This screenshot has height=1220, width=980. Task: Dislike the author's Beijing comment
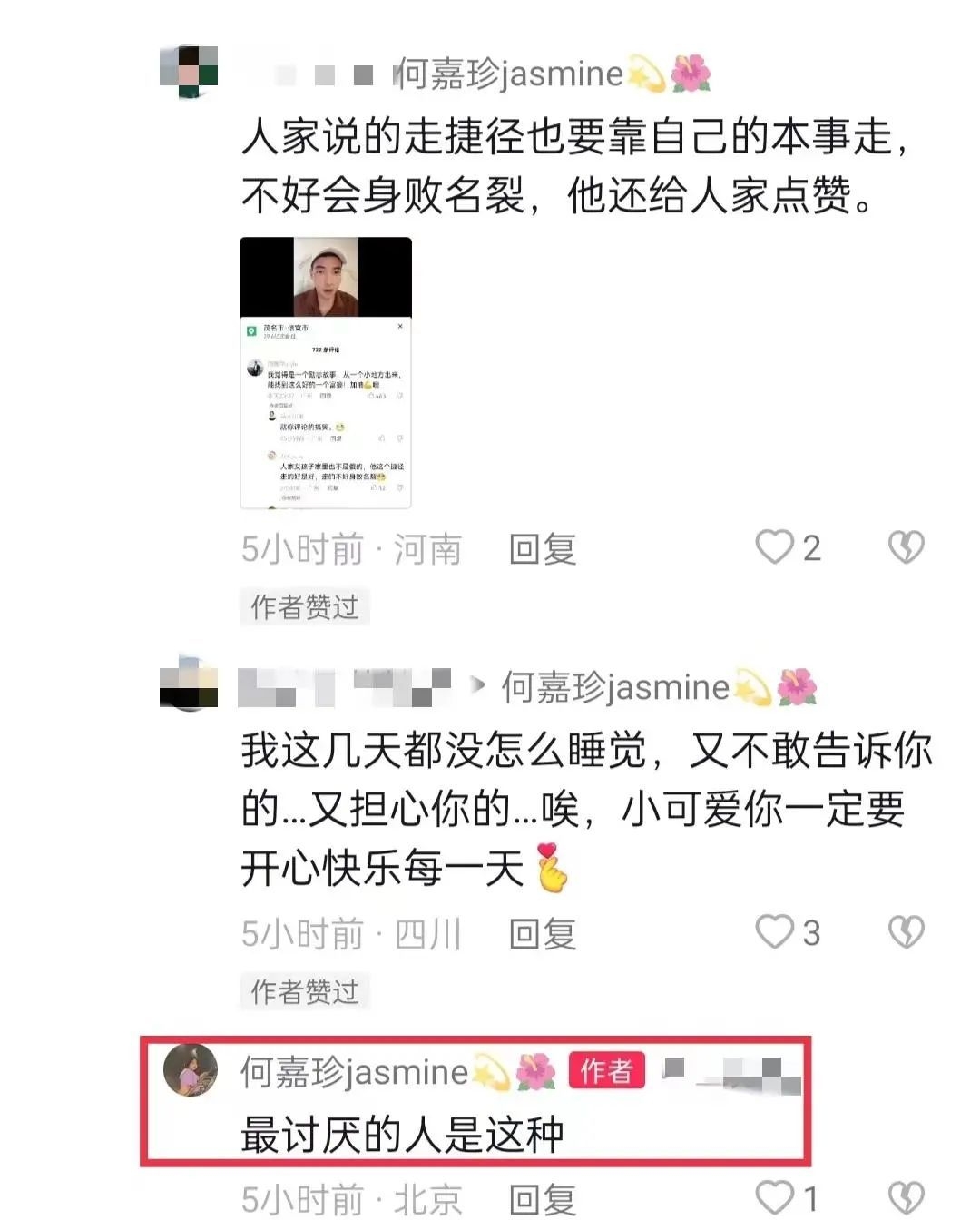pyautogui.click(x=905, y=1198)
